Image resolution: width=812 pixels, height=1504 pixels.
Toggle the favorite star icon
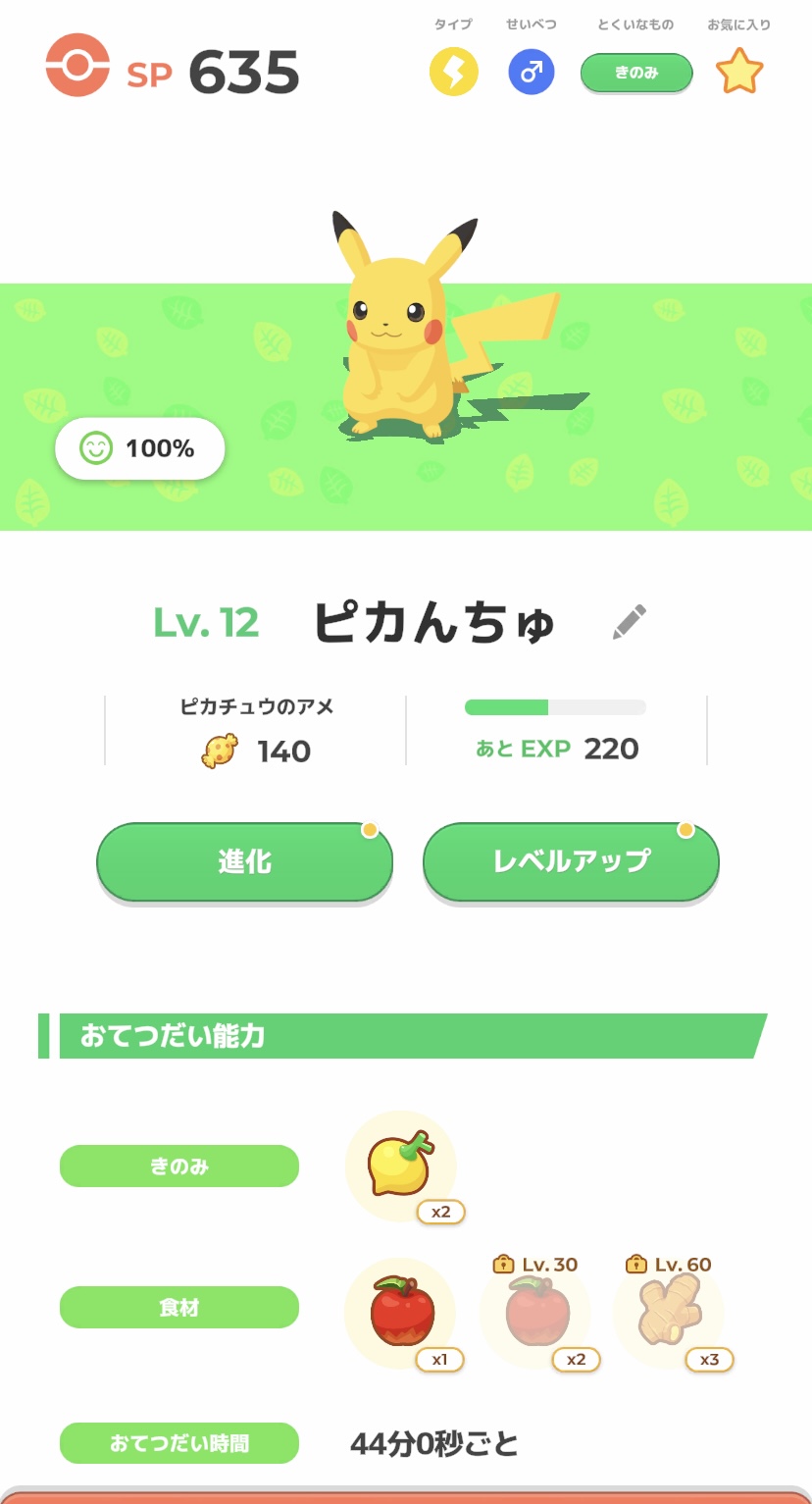click(739, 72)
